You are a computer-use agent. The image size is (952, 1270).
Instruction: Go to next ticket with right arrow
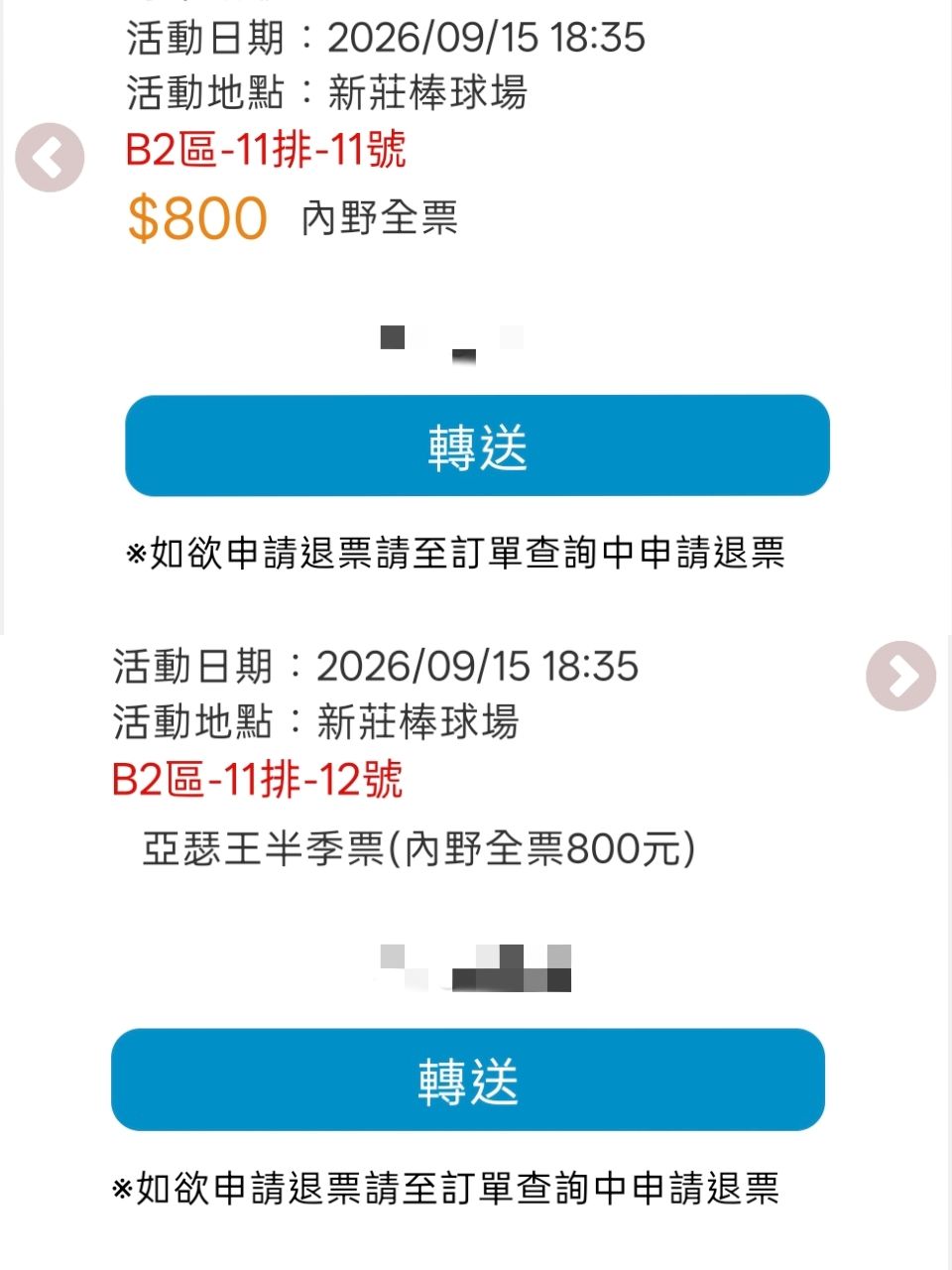[900, 676]
